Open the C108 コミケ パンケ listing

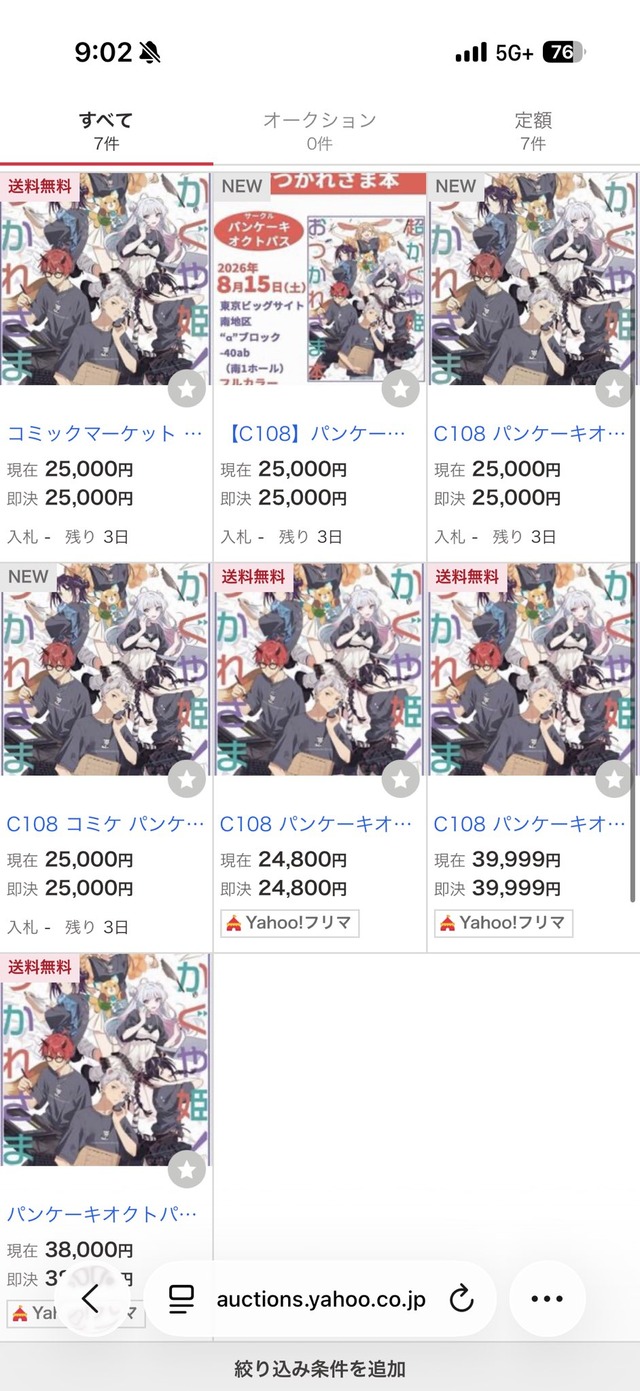pyautogui.click(x=105, y=824)
